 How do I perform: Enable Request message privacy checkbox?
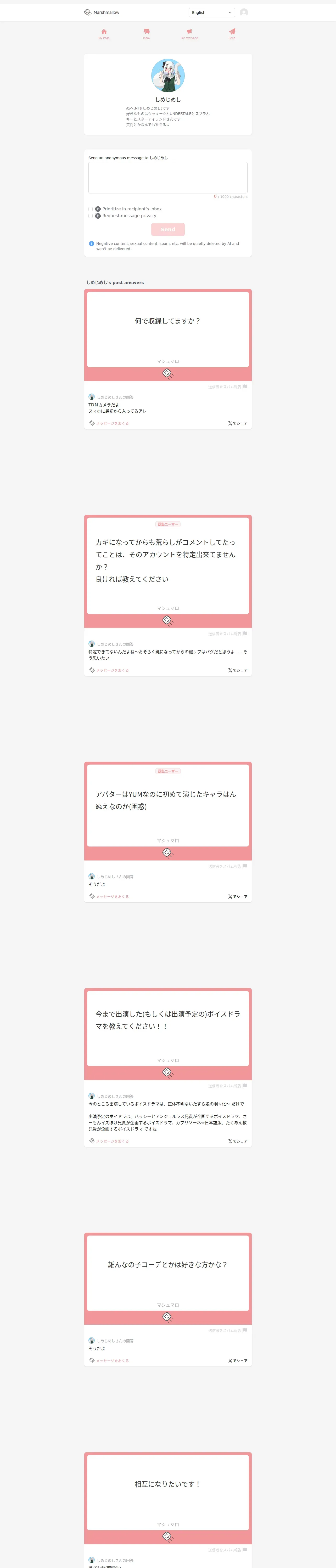click(x=91, y=216)
